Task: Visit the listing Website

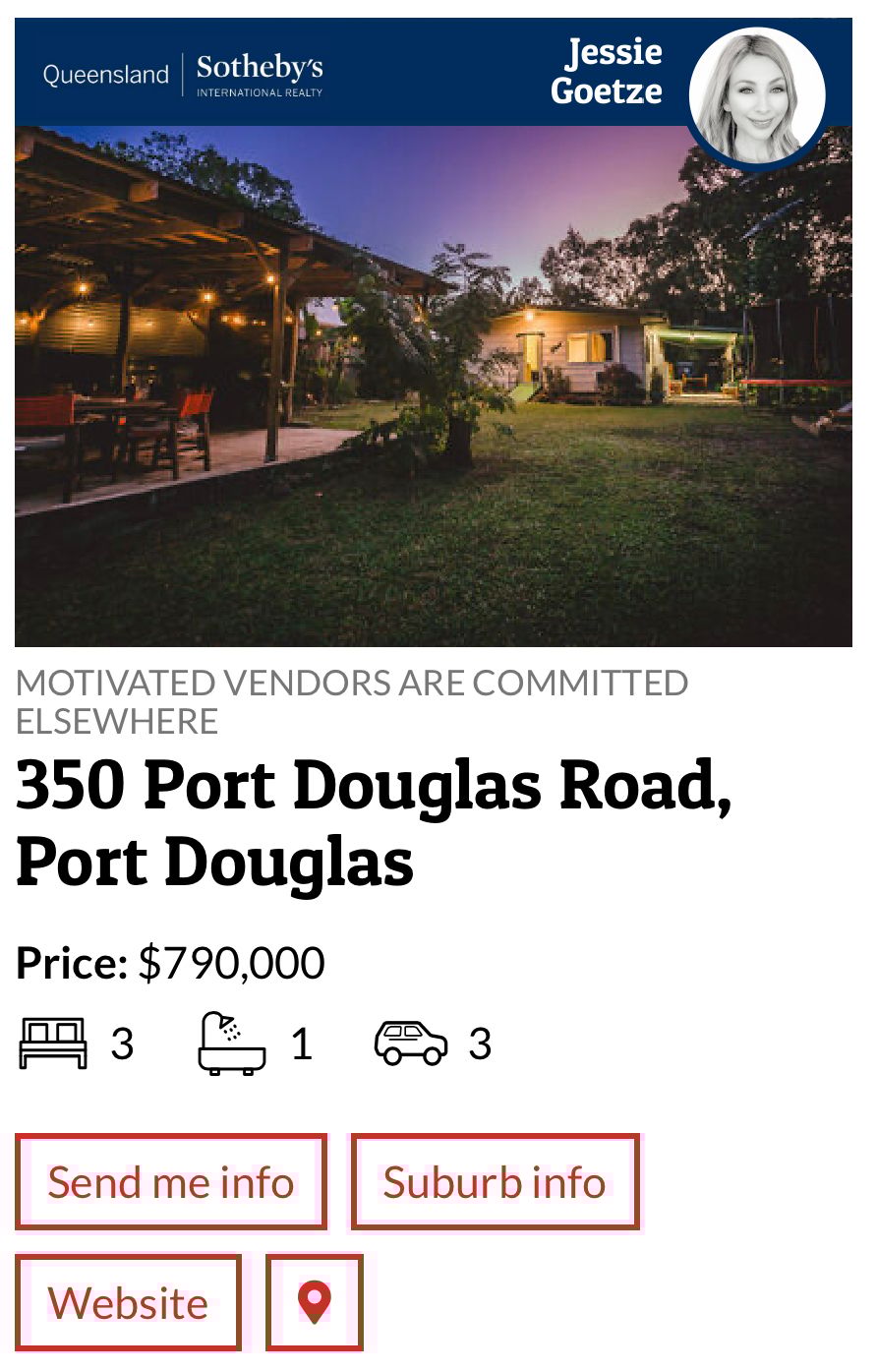Action: tap(128, 1303)
